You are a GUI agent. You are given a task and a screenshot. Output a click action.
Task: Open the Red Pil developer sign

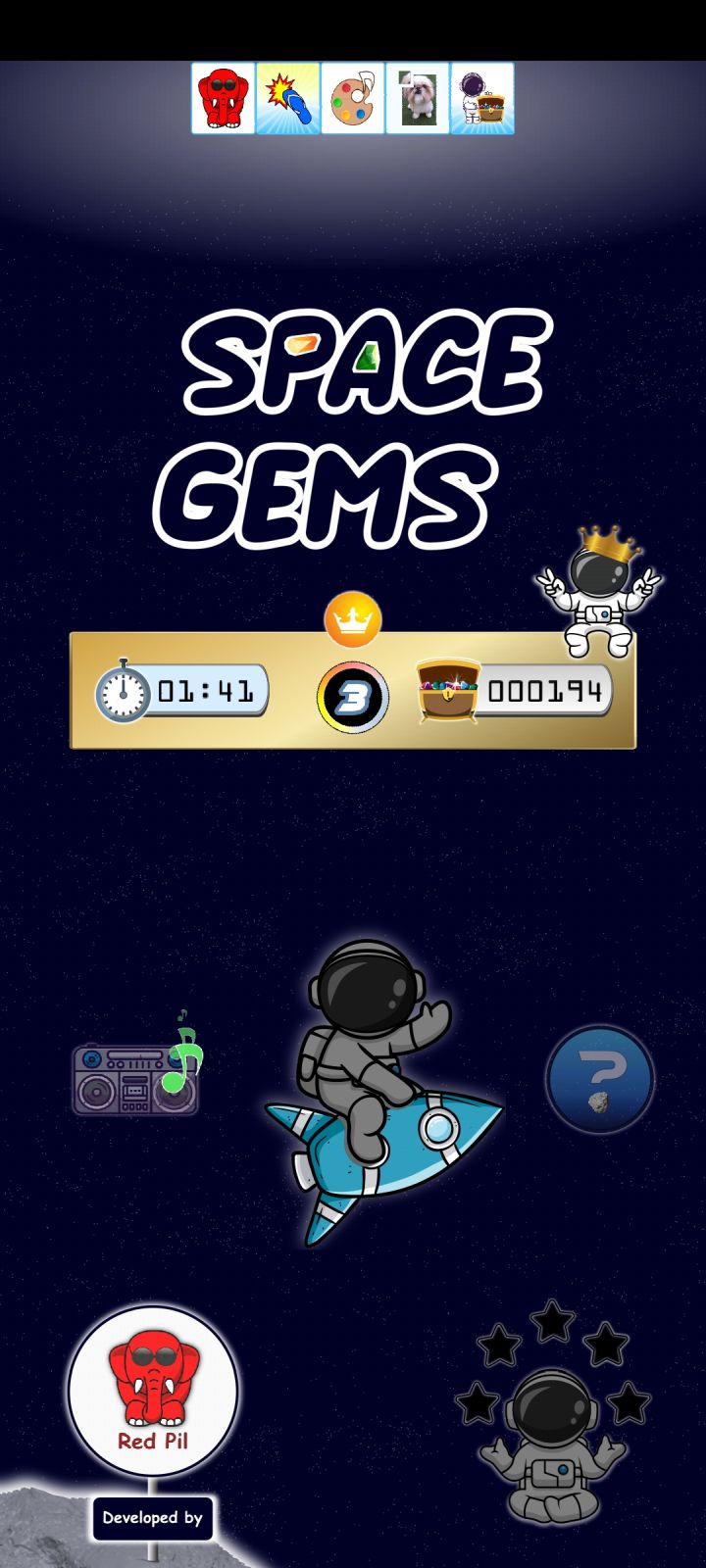click(x=153, y=1391)
